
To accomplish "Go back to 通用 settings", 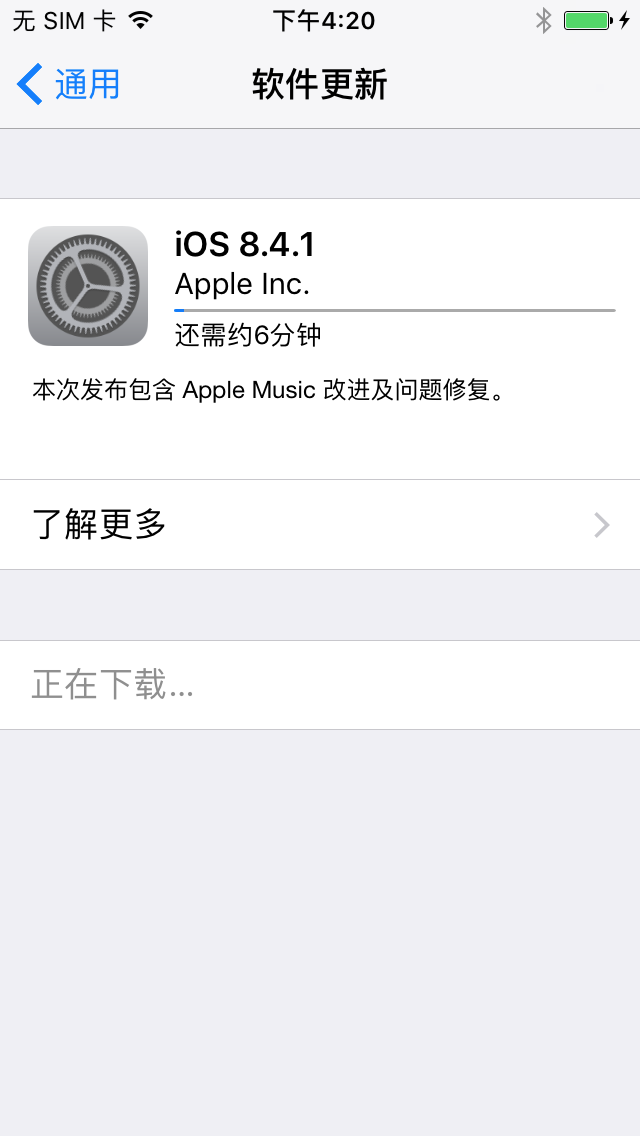I will tap(70, 85).
